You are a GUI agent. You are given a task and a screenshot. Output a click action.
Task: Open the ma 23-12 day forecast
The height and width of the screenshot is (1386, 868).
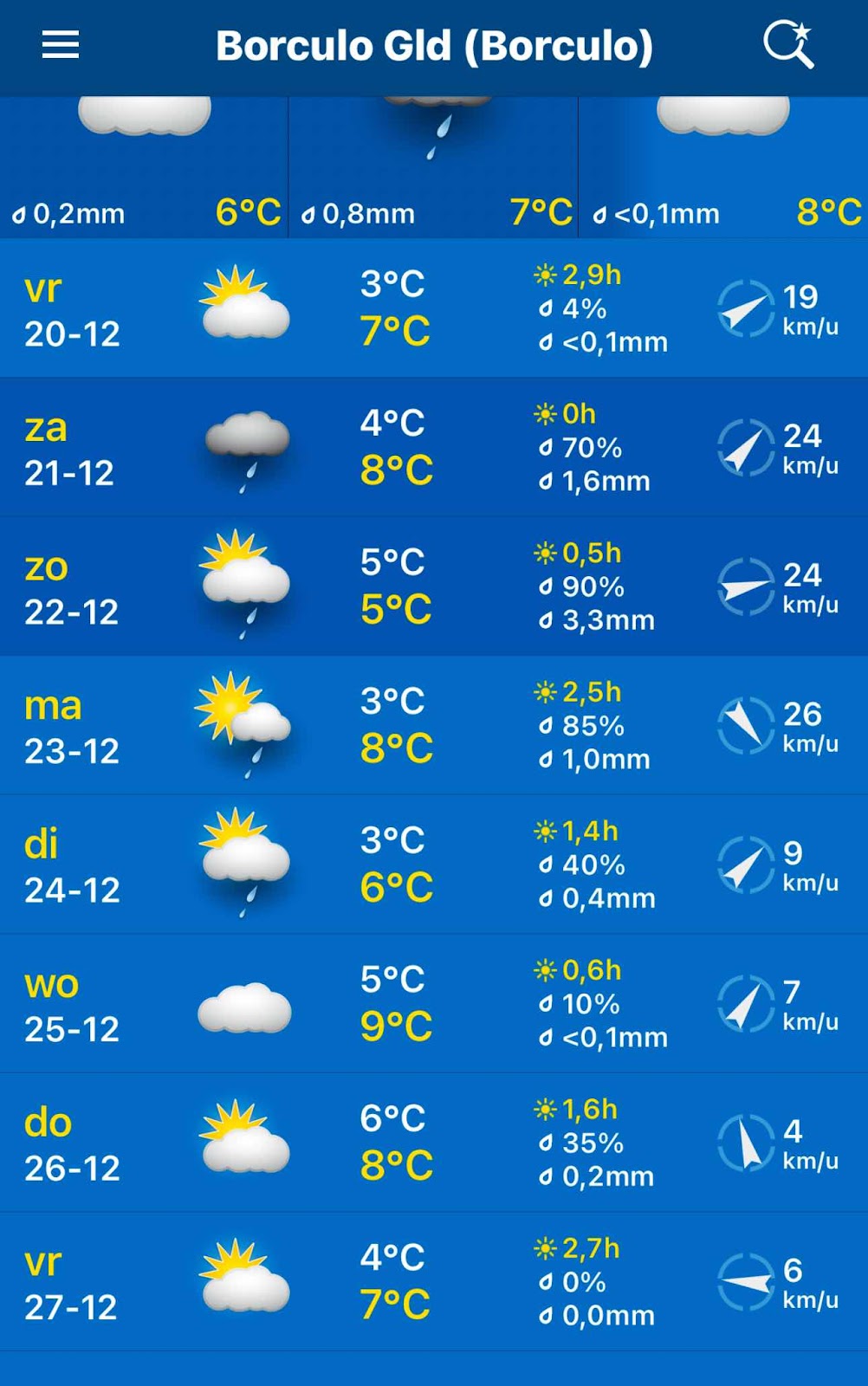(434, 725)
